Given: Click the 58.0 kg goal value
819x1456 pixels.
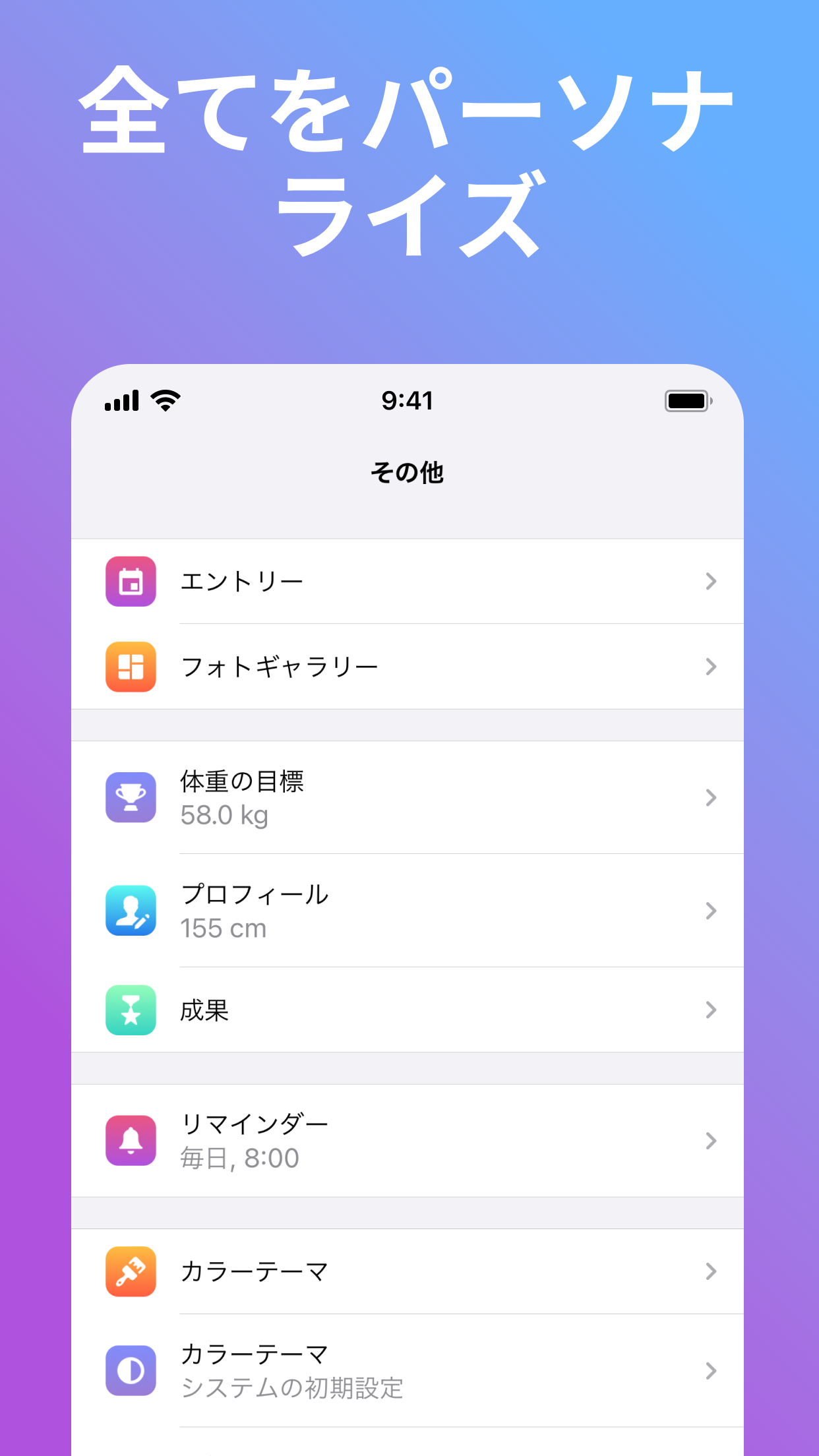Looking at the screenshot, I should coord(224,816).
